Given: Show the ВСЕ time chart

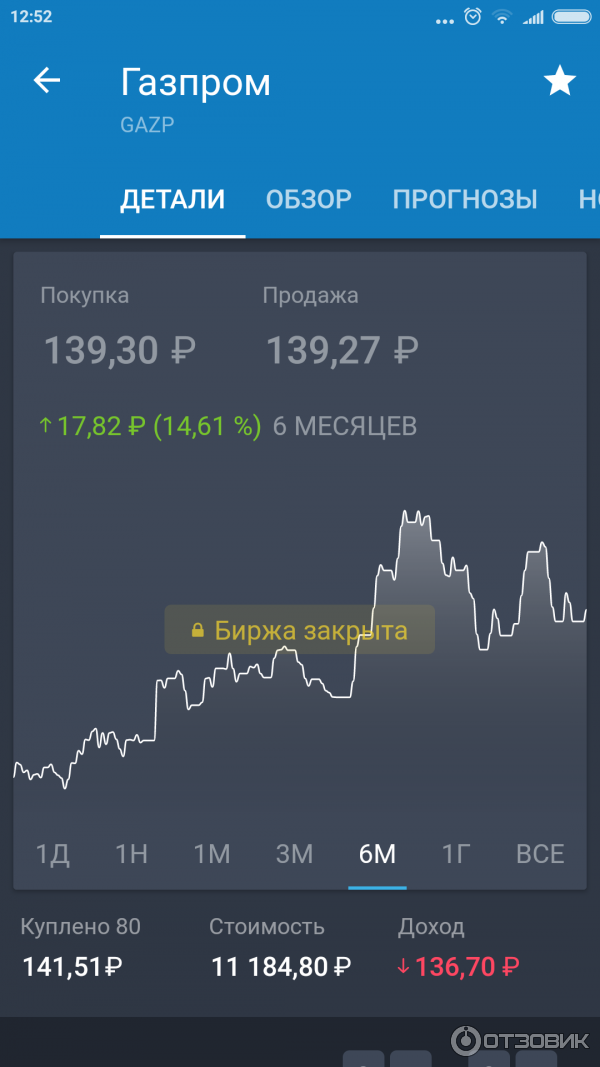Looking at the screenshot, I should (540, 854).
